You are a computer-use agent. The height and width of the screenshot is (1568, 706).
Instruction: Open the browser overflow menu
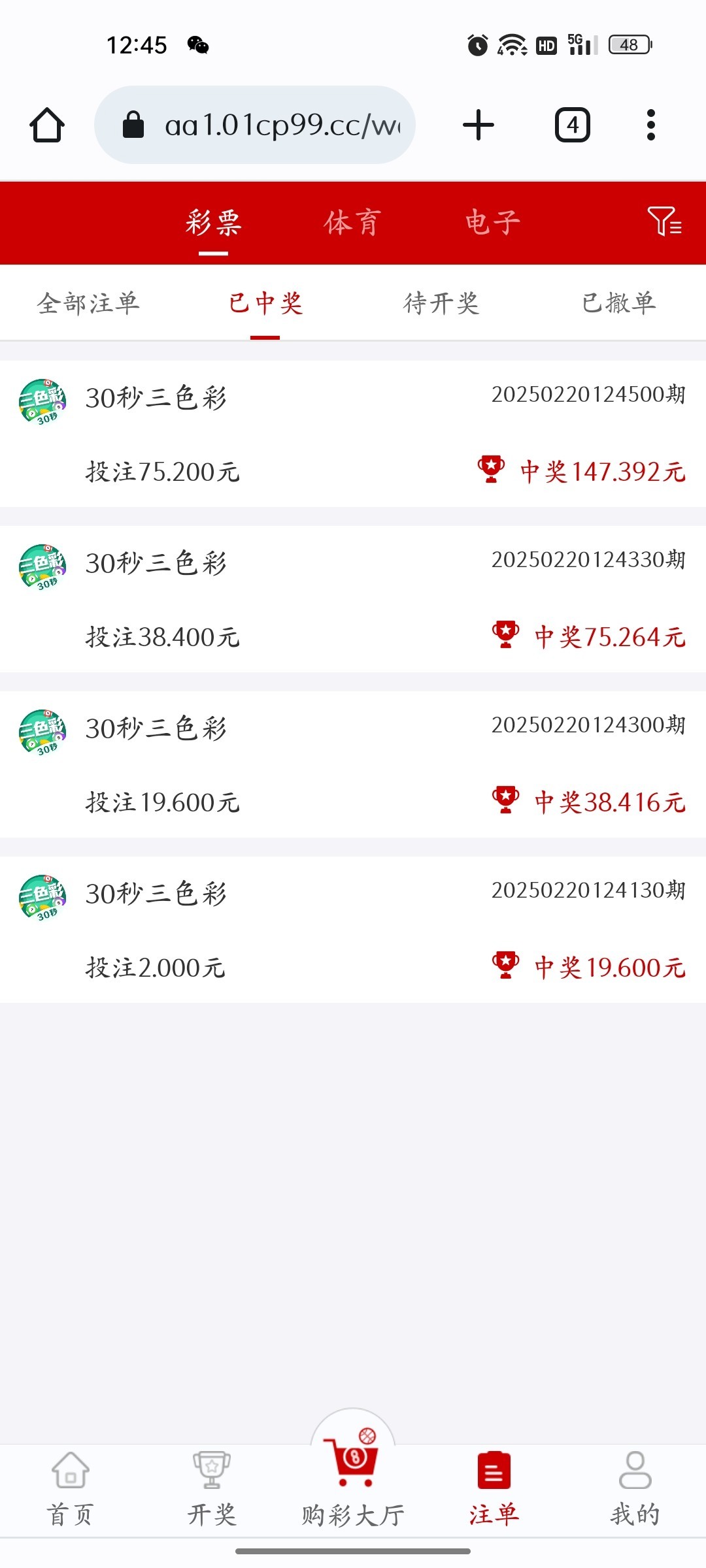point(650,125)
